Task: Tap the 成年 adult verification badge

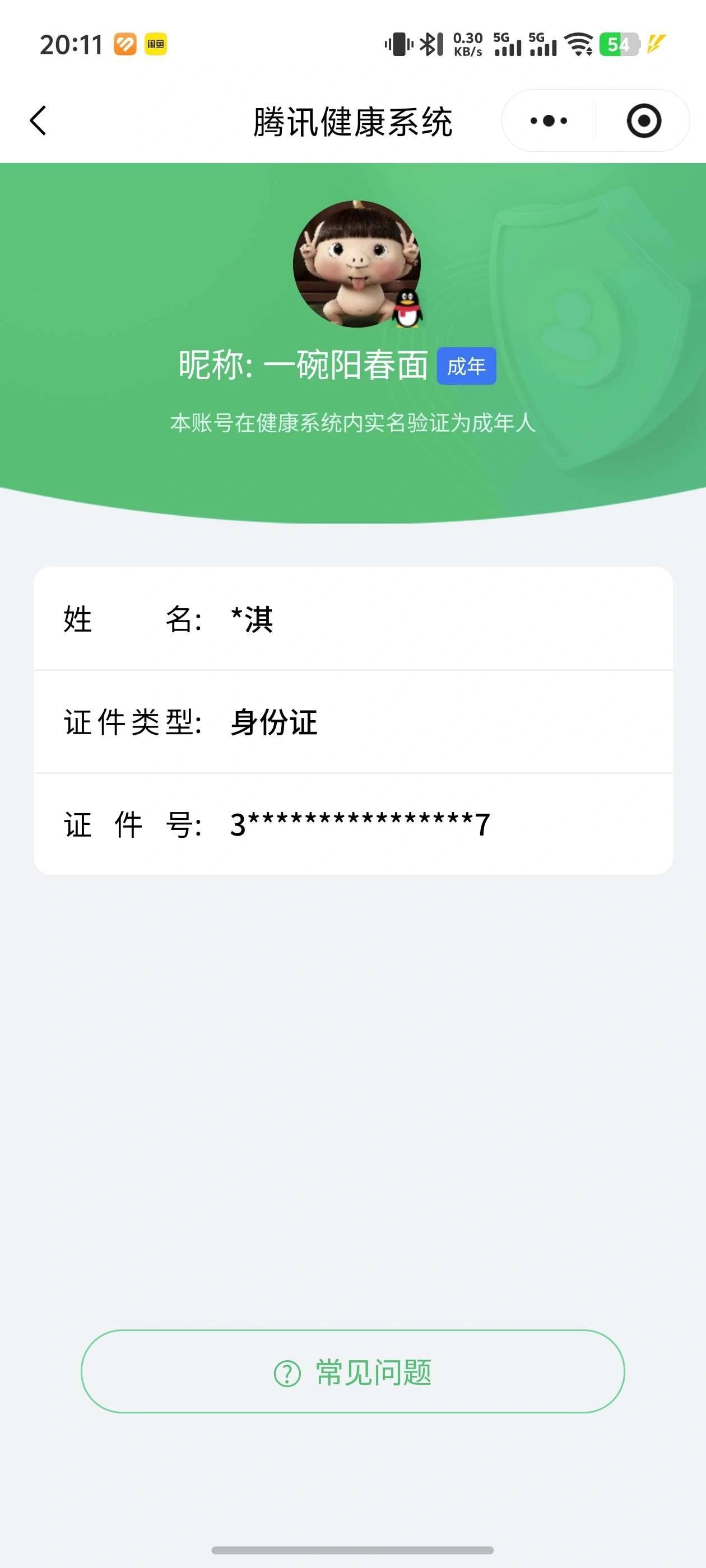Action: coord(467,366)
